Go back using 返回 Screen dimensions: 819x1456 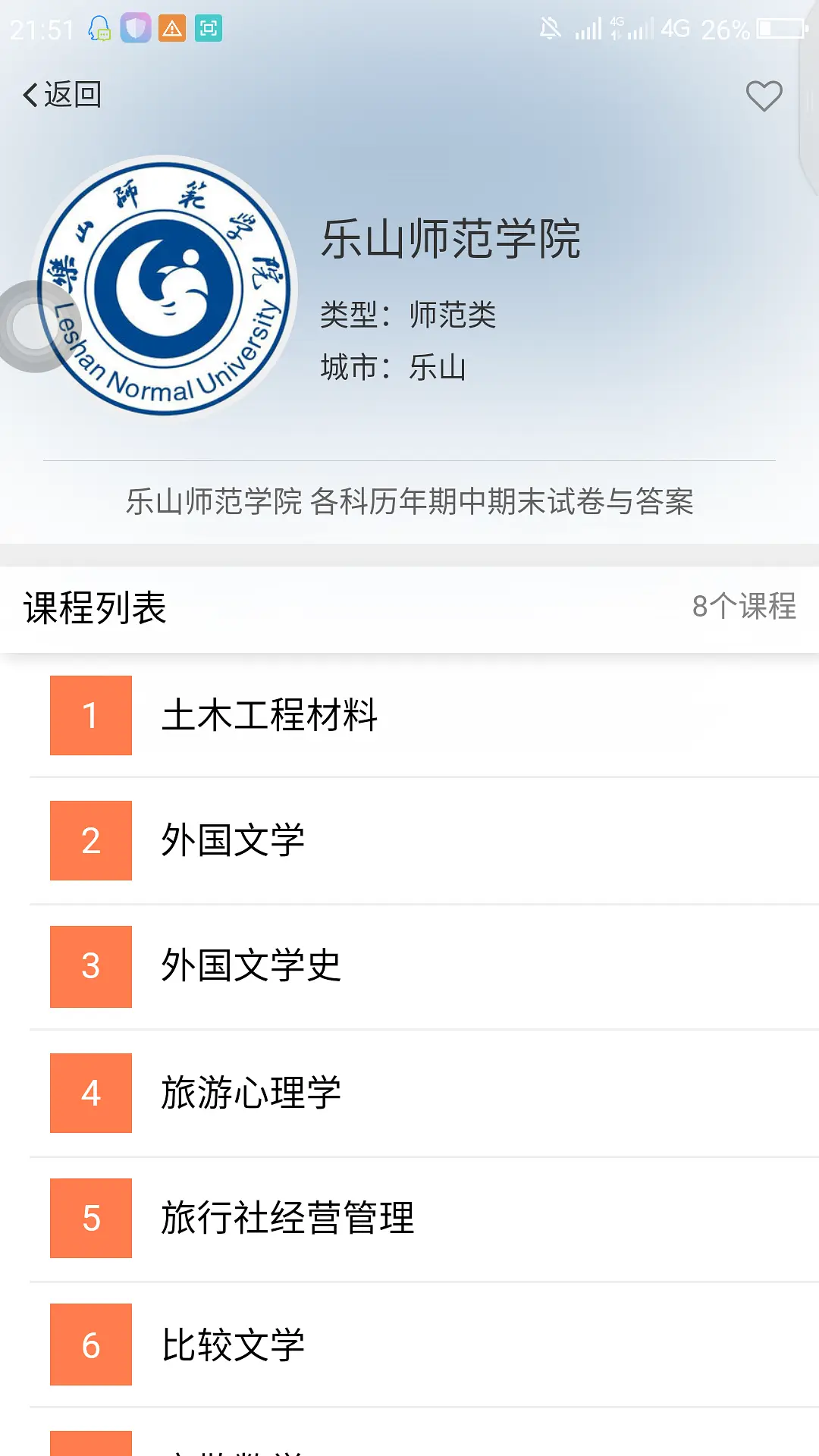click(x=62, y=95)
